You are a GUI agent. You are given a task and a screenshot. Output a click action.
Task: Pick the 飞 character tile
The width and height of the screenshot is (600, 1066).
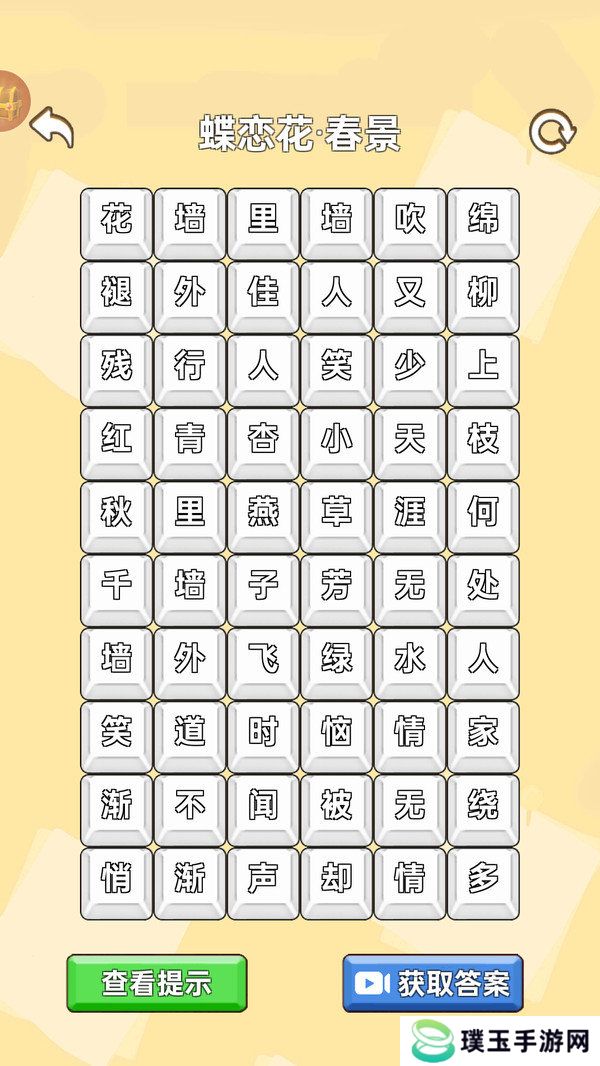tap(264, 664)
